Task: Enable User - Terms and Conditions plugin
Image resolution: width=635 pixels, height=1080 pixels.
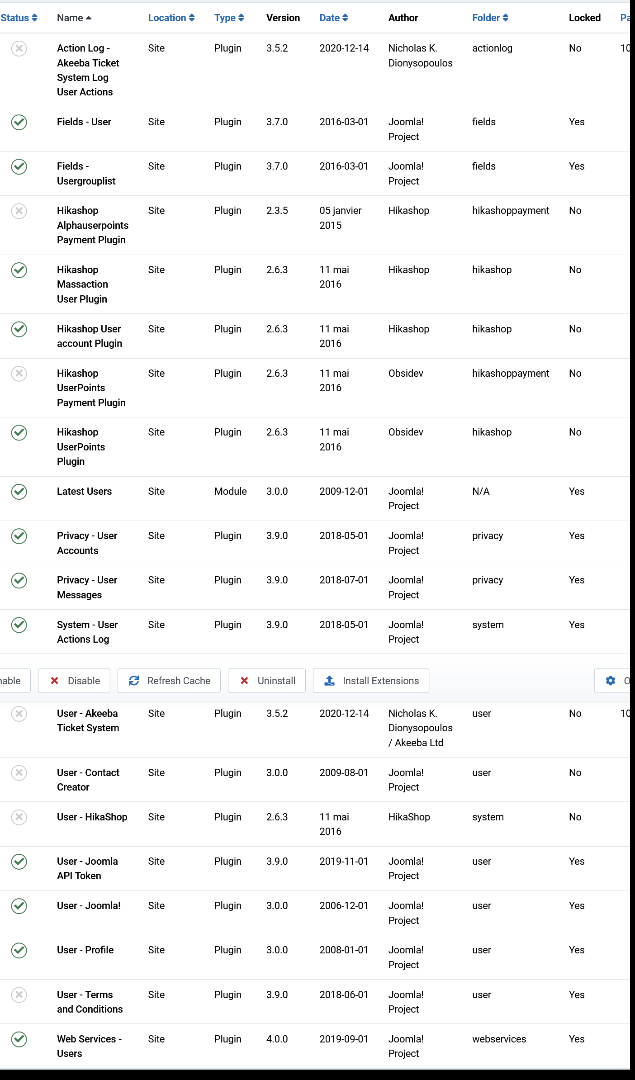Action: [19, 995]
